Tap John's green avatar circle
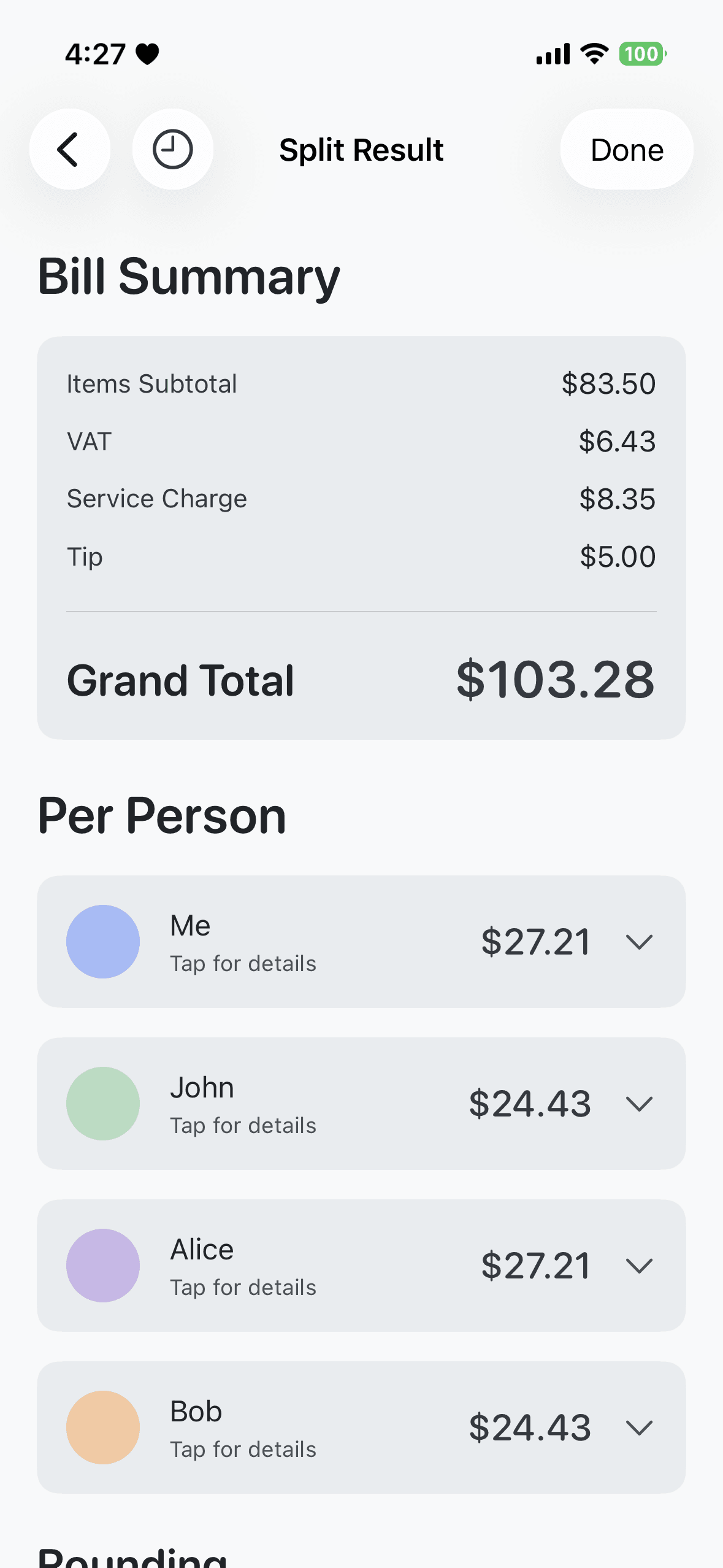 102,1103
